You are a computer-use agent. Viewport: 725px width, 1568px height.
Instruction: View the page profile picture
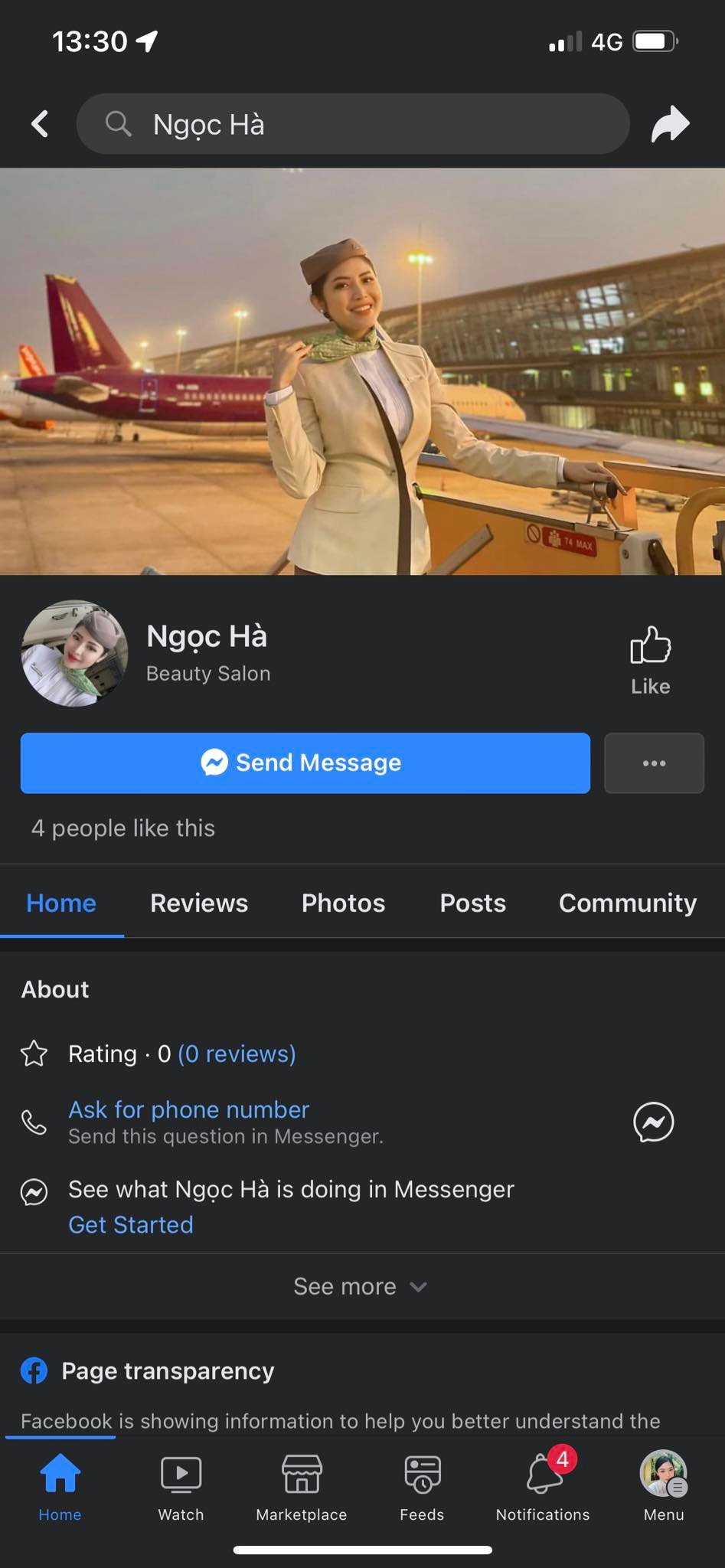(74, 653)
